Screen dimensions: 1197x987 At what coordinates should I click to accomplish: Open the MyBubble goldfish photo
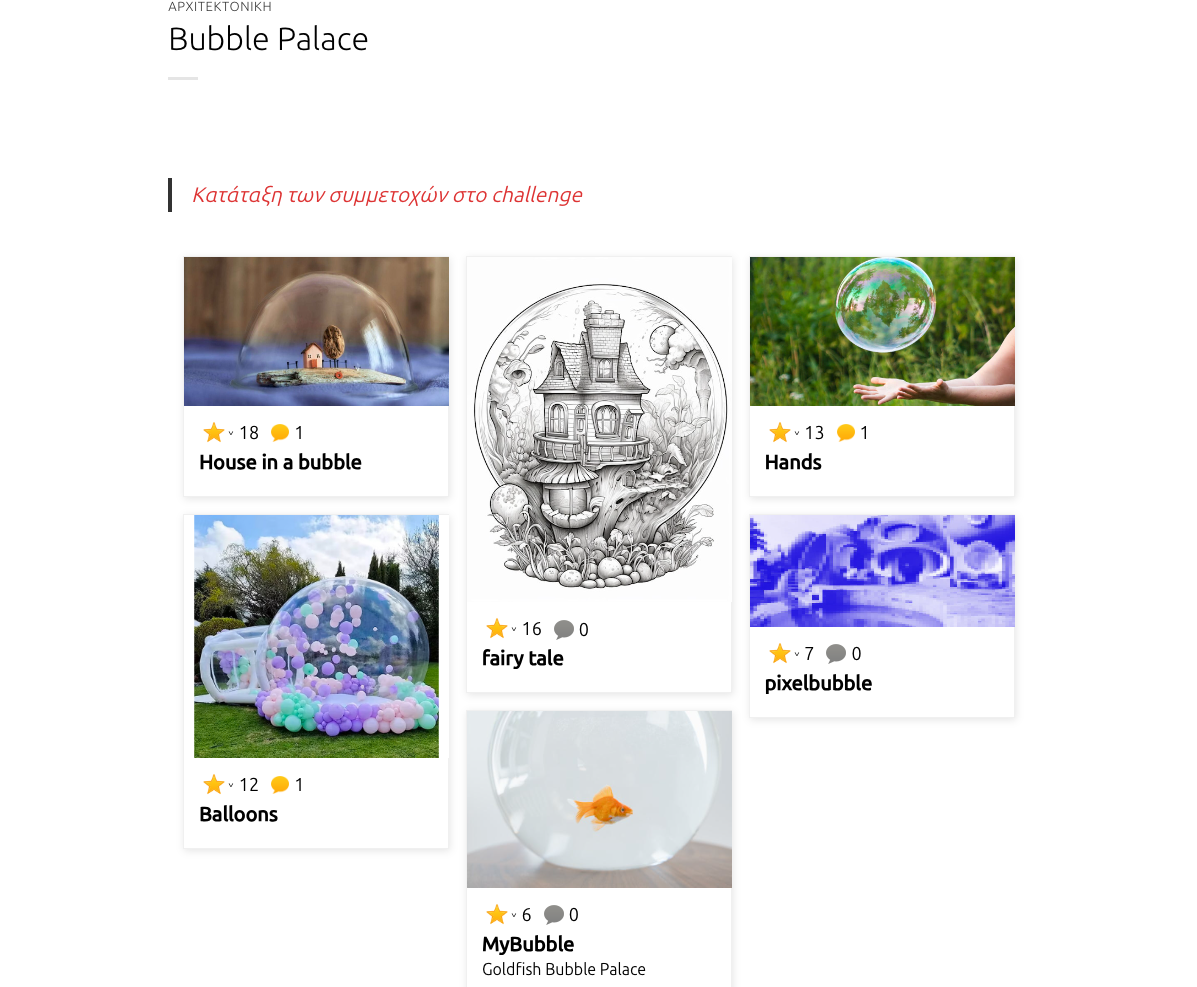(x=599, y=799)
